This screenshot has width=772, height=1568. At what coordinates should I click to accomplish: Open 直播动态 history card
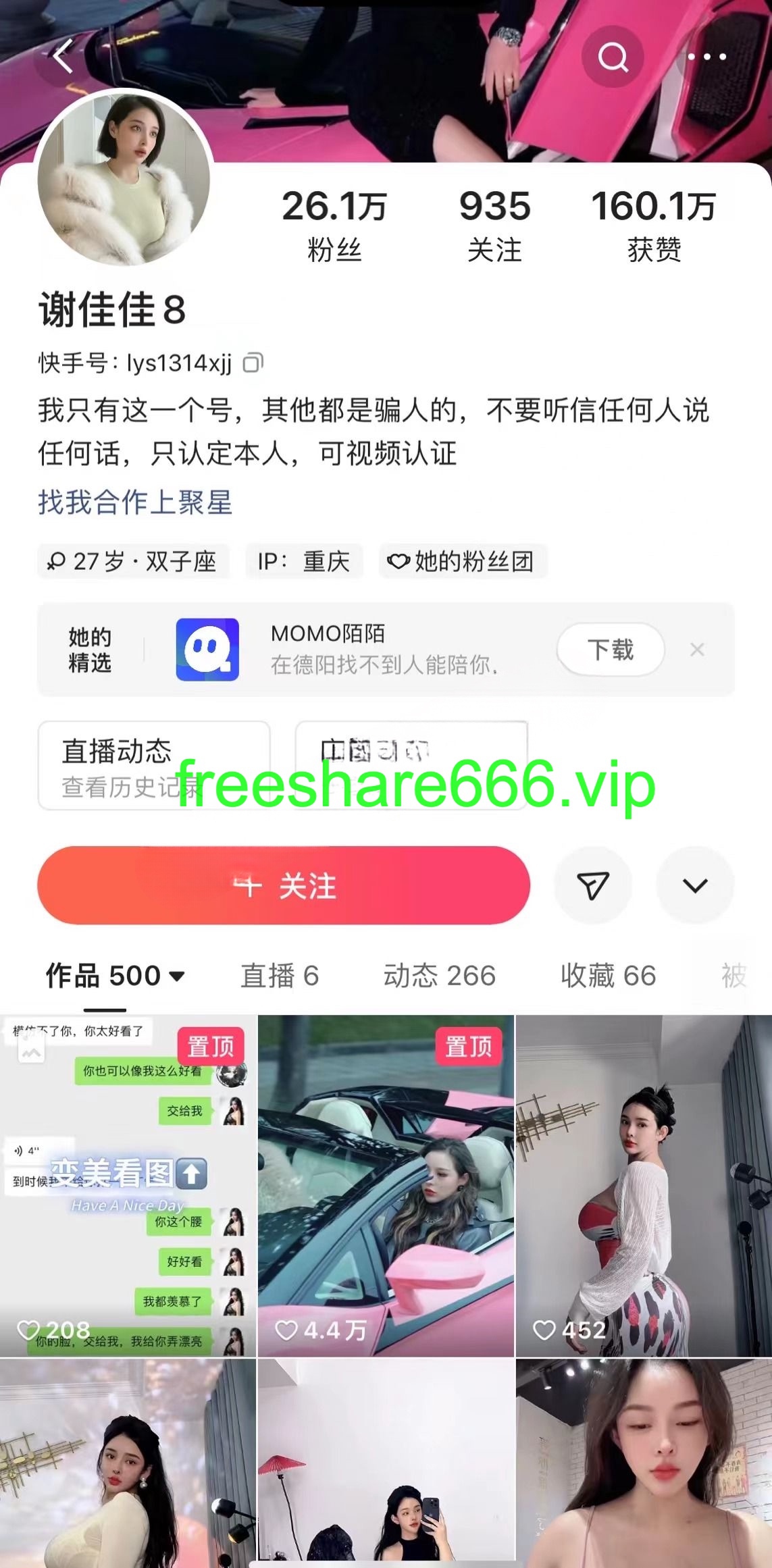[x=154, y=765]
